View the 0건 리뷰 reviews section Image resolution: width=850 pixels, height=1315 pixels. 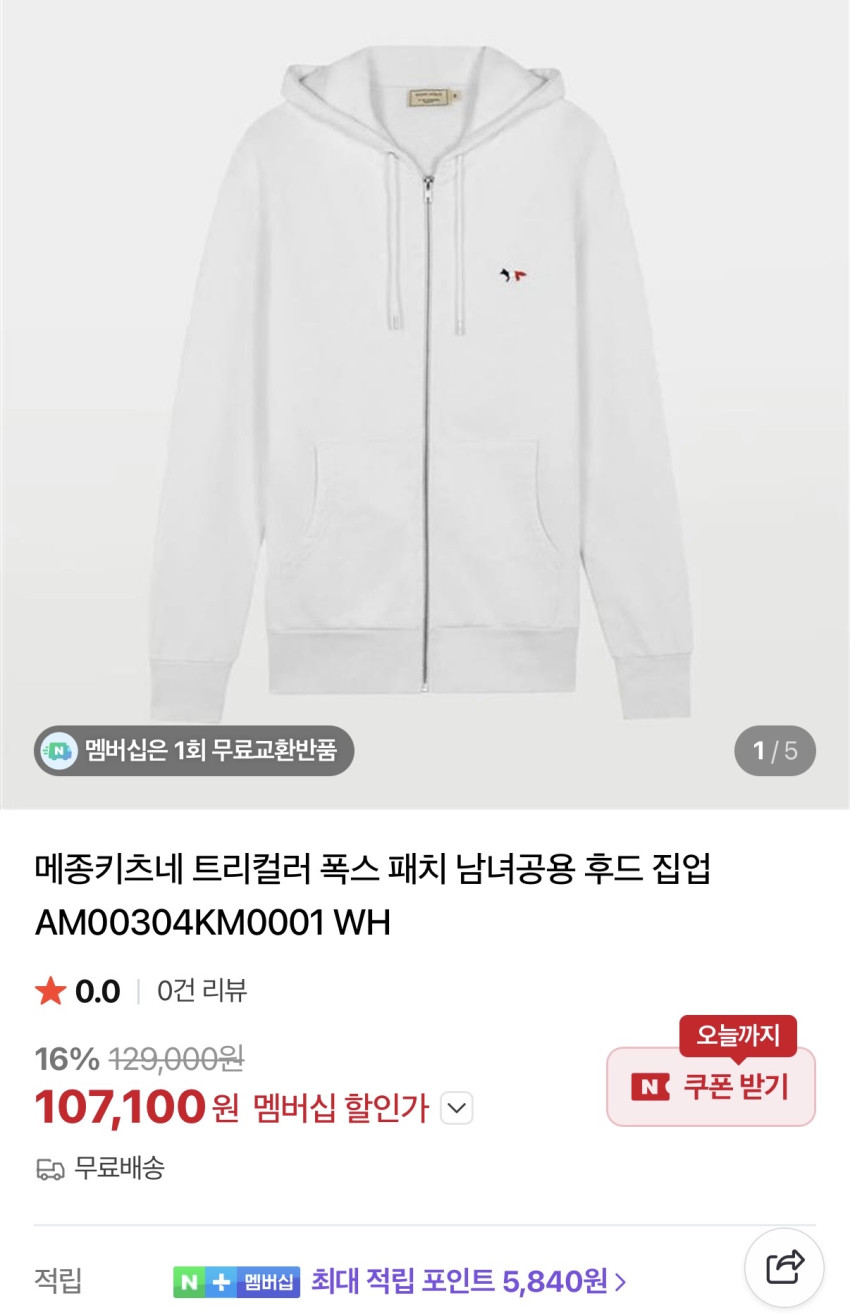pos(202,991)
